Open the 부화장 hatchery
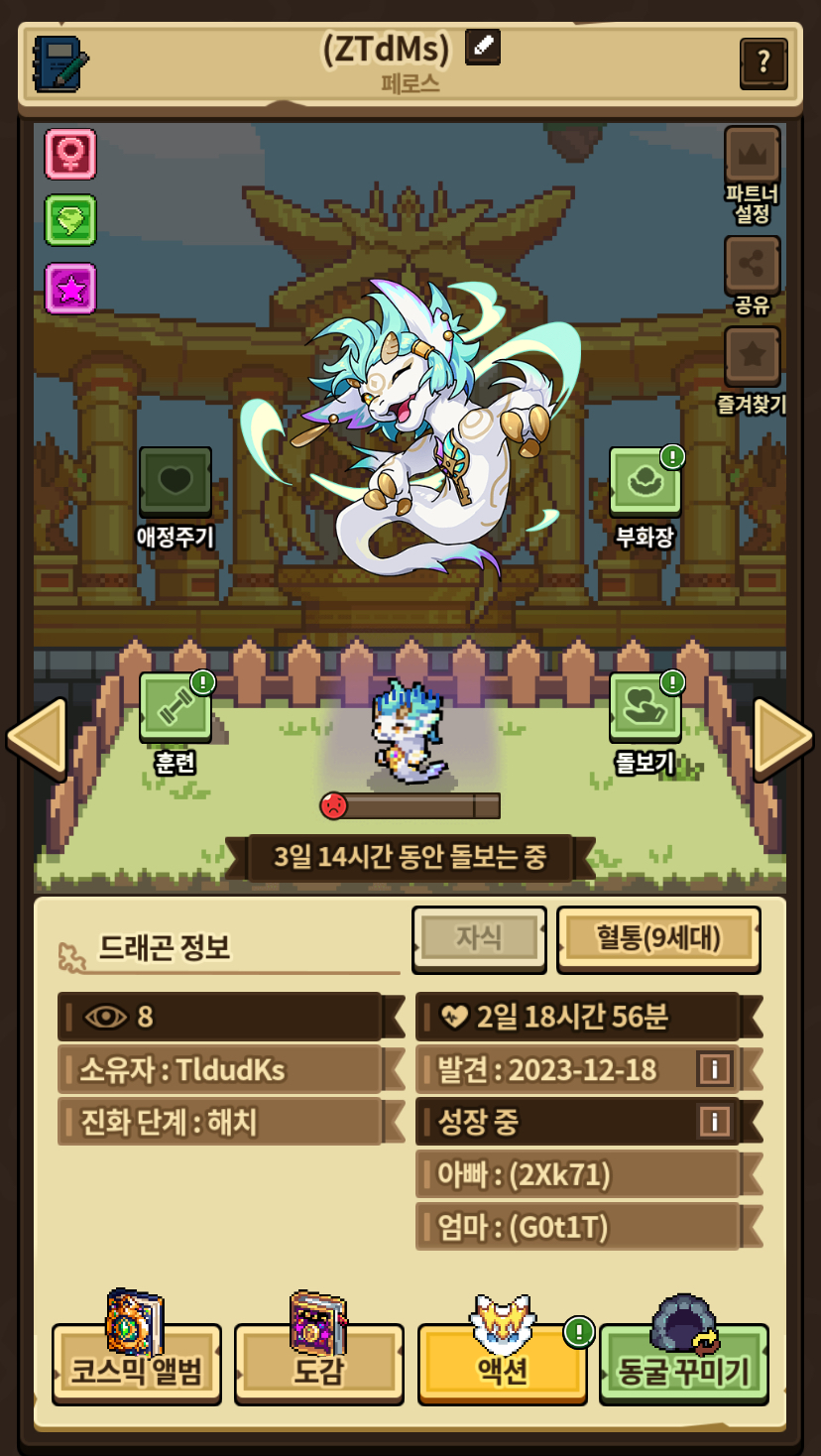 pos(645,483)
